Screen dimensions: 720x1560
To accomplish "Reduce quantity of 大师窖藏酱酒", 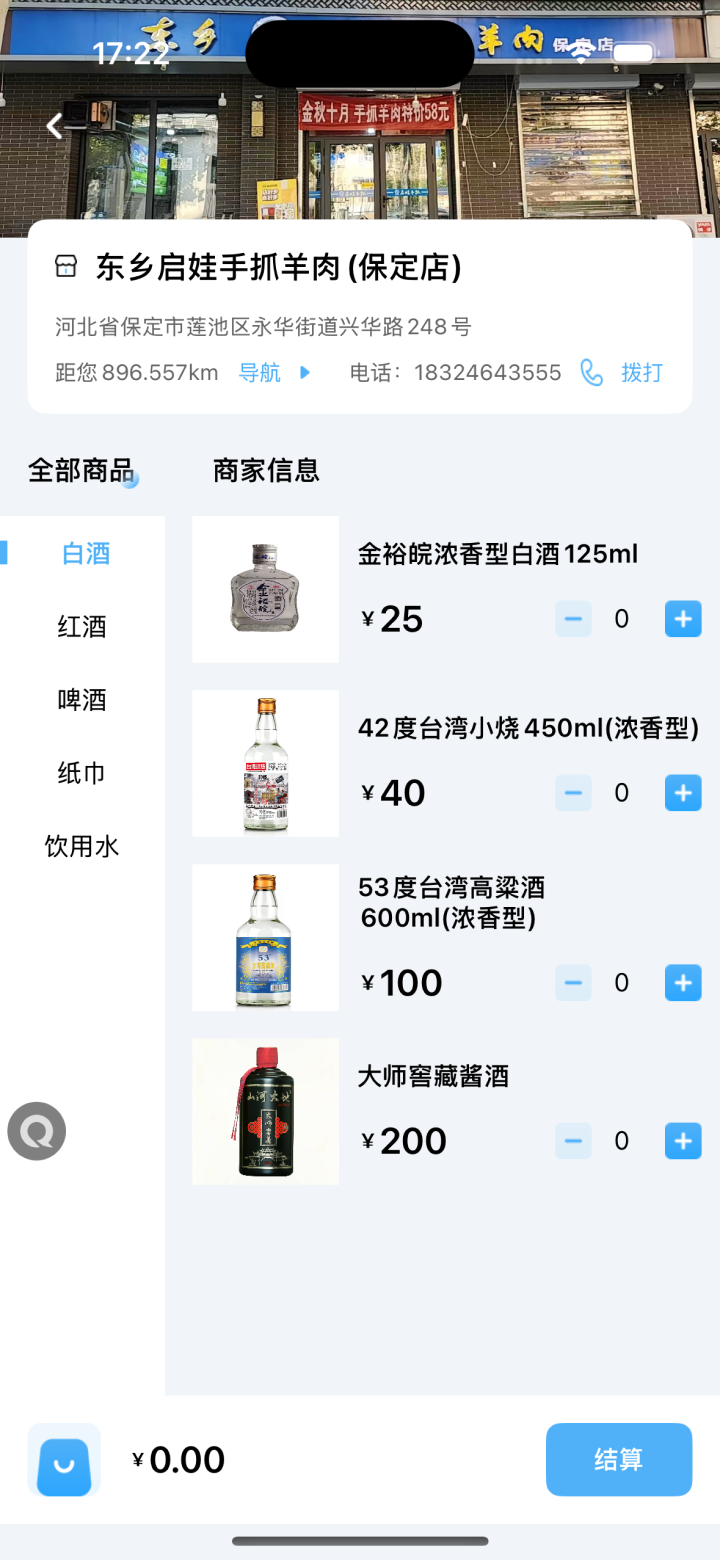I will [x=573, y=1141].
